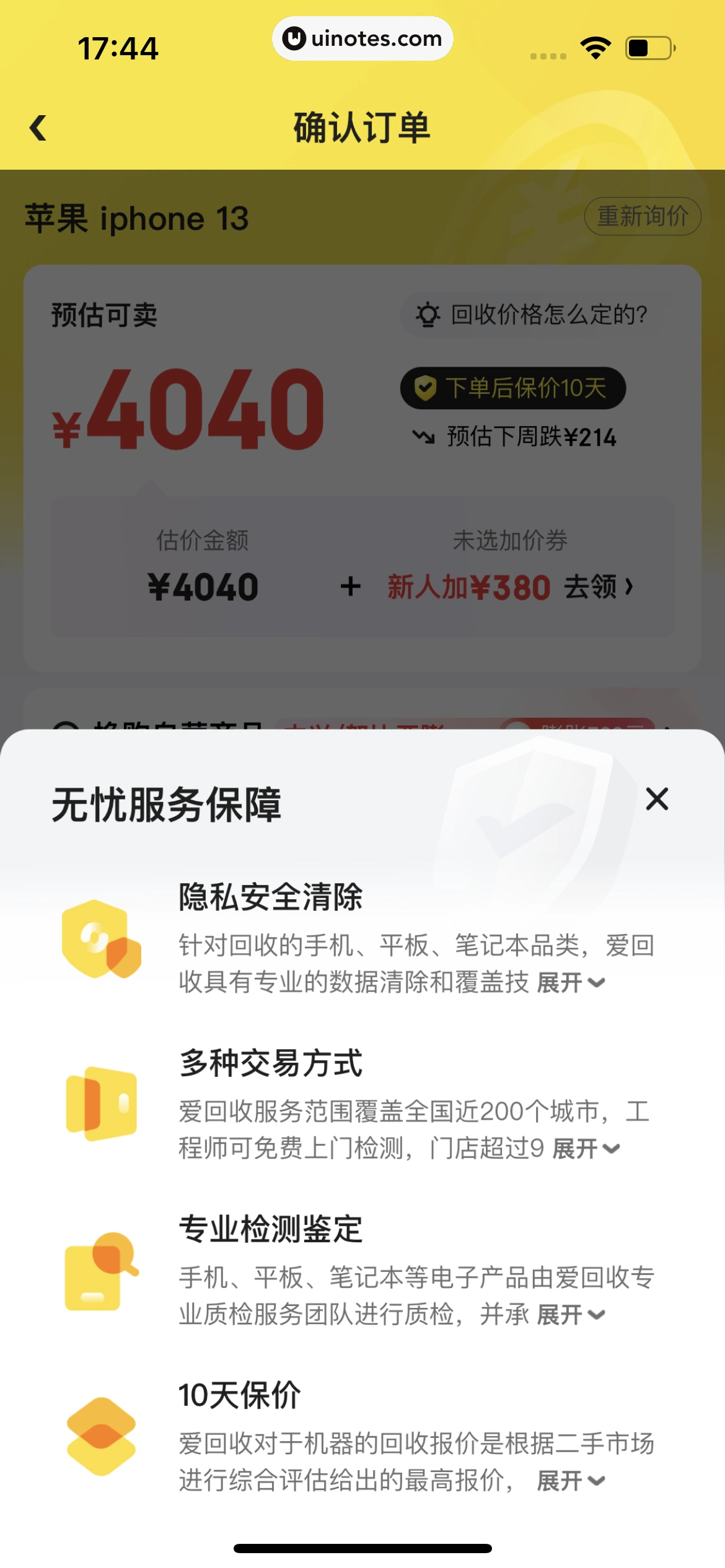Tap the 重新询价 button
725x1568 pixels.
[643, 216]
